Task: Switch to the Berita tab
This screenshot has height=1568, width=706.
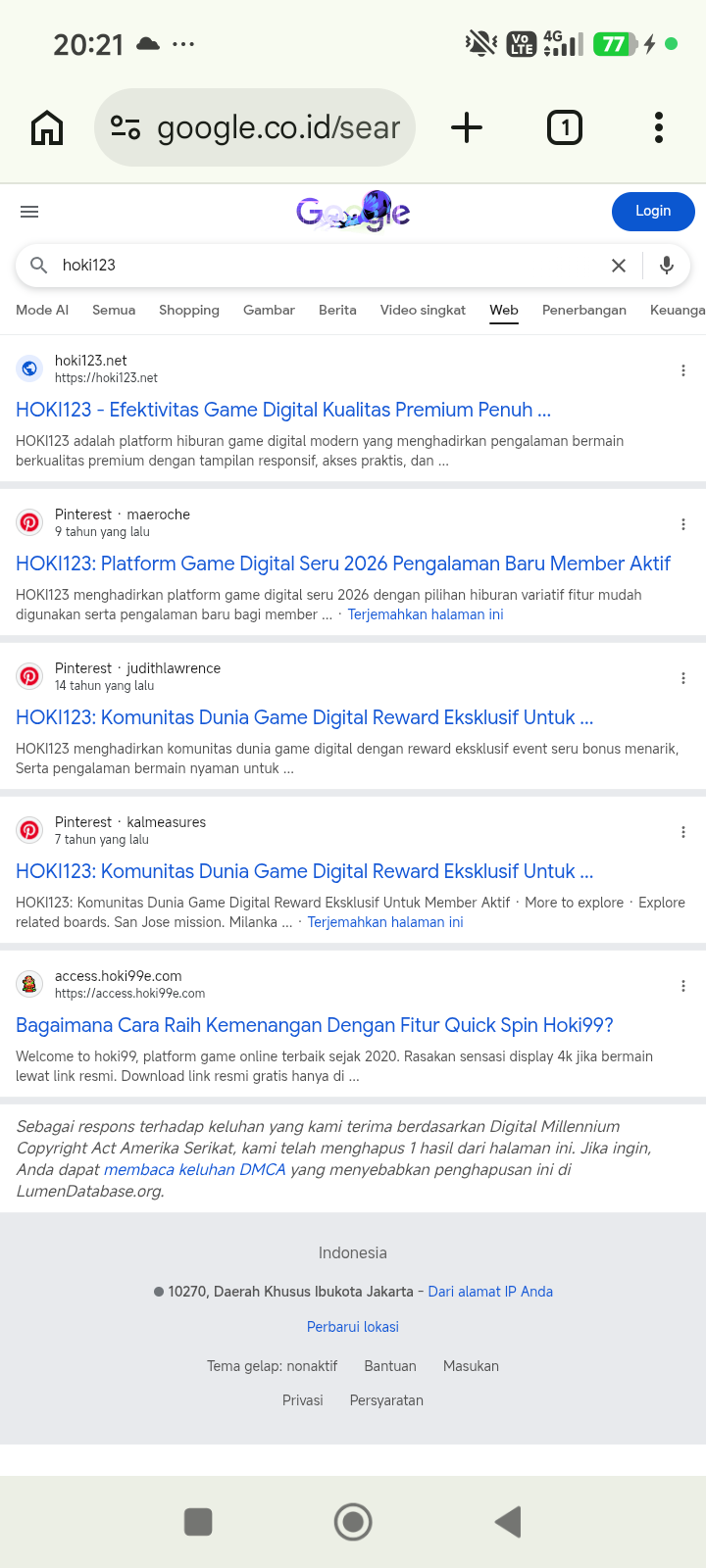Action: pyautogui.click(x=337, y=310)
